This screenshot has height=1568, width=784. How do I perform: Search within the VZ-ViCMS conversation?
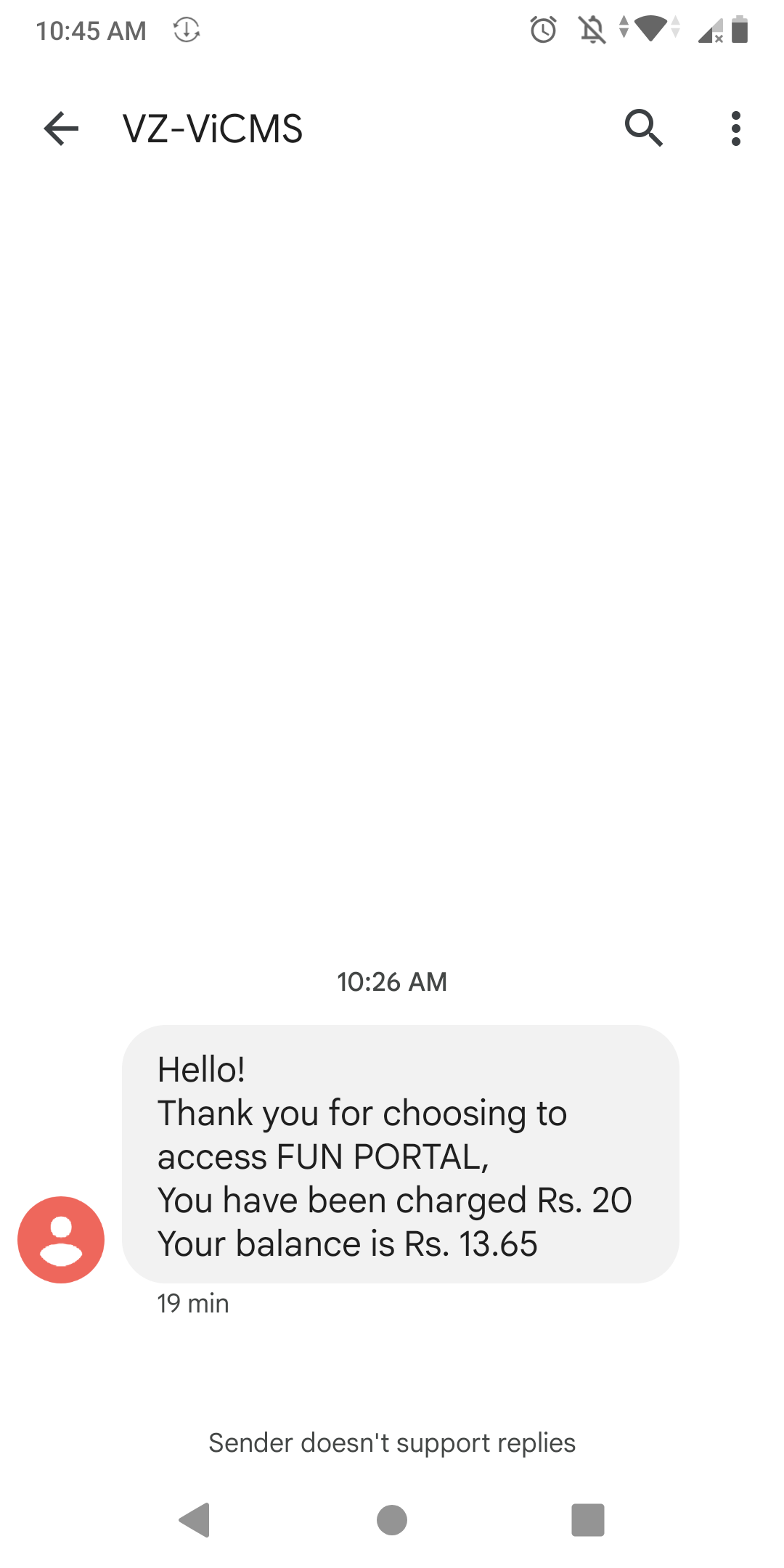pyautogui.click(x=644, y=129)
